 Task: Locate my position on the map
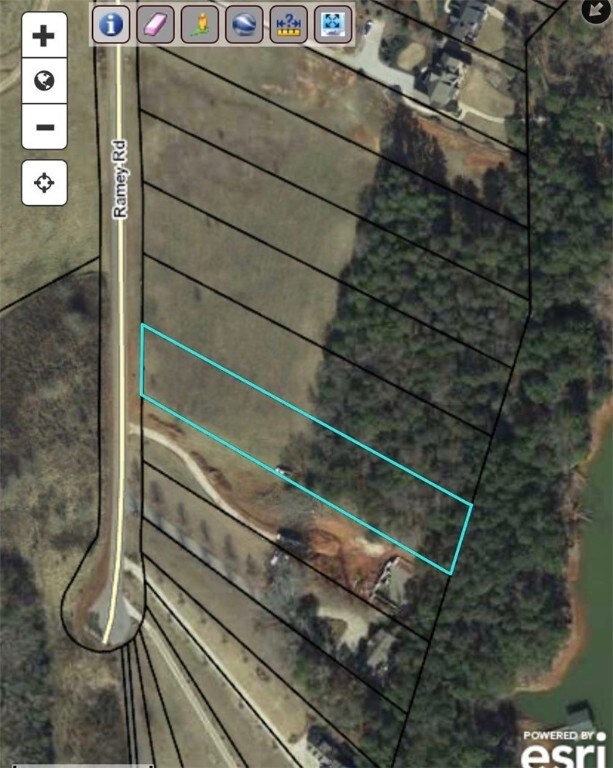click(44, 183)
